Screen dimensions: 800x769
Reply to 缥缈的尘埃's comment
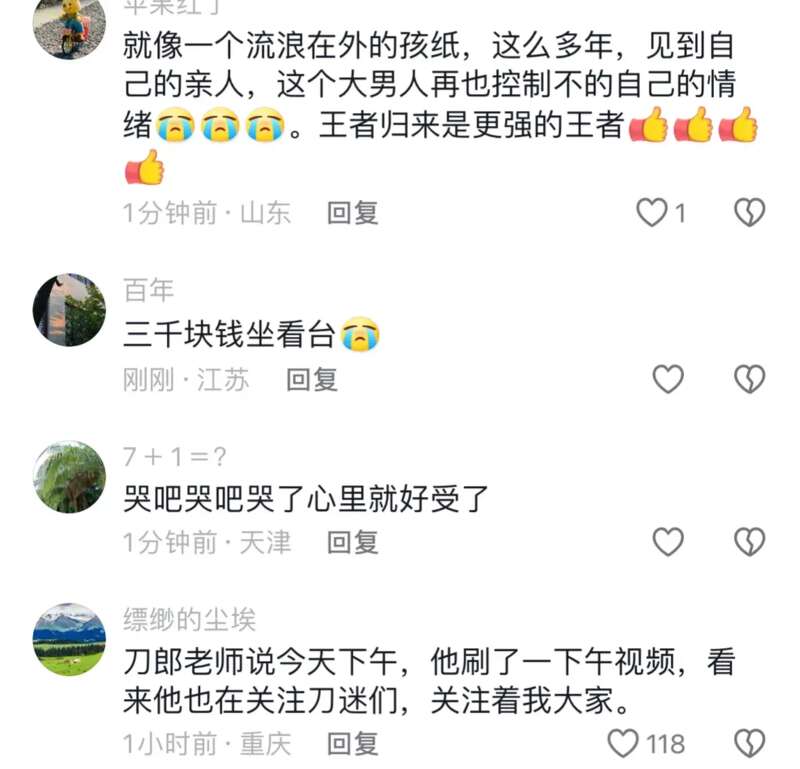pyautogui.click(x=353, y=743)
